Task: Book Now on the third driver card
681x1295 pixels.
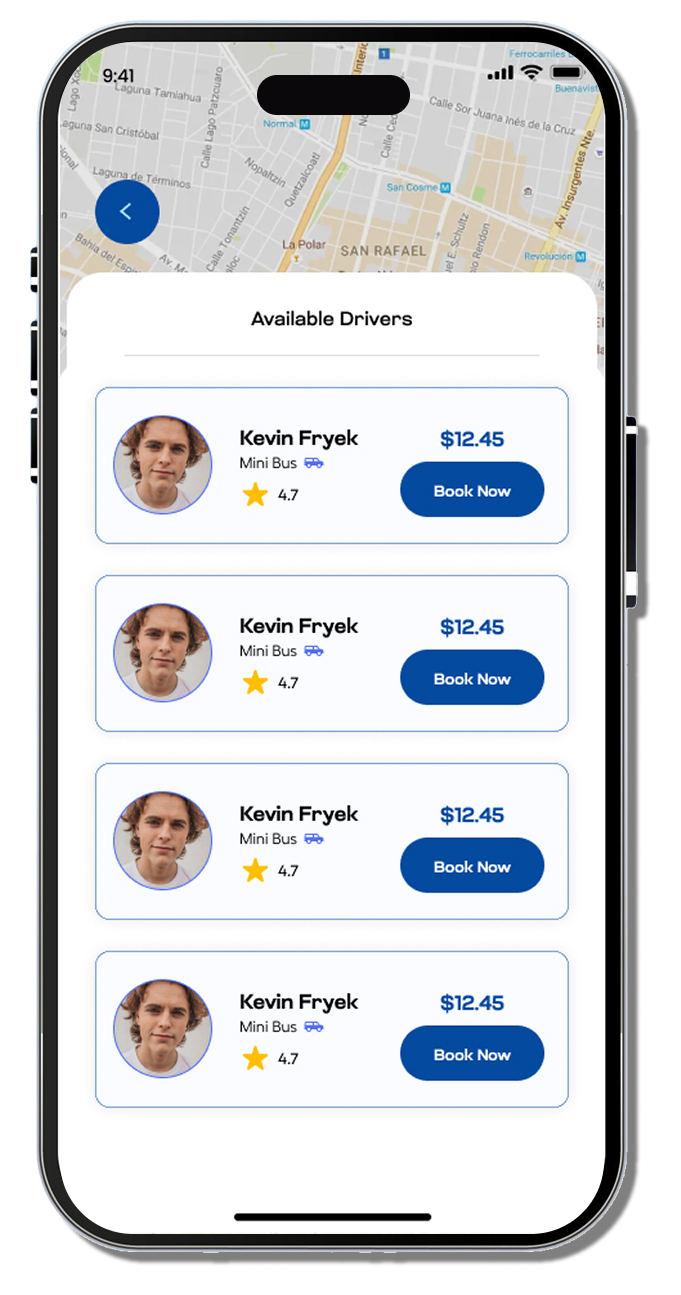Action: (472, 866)
